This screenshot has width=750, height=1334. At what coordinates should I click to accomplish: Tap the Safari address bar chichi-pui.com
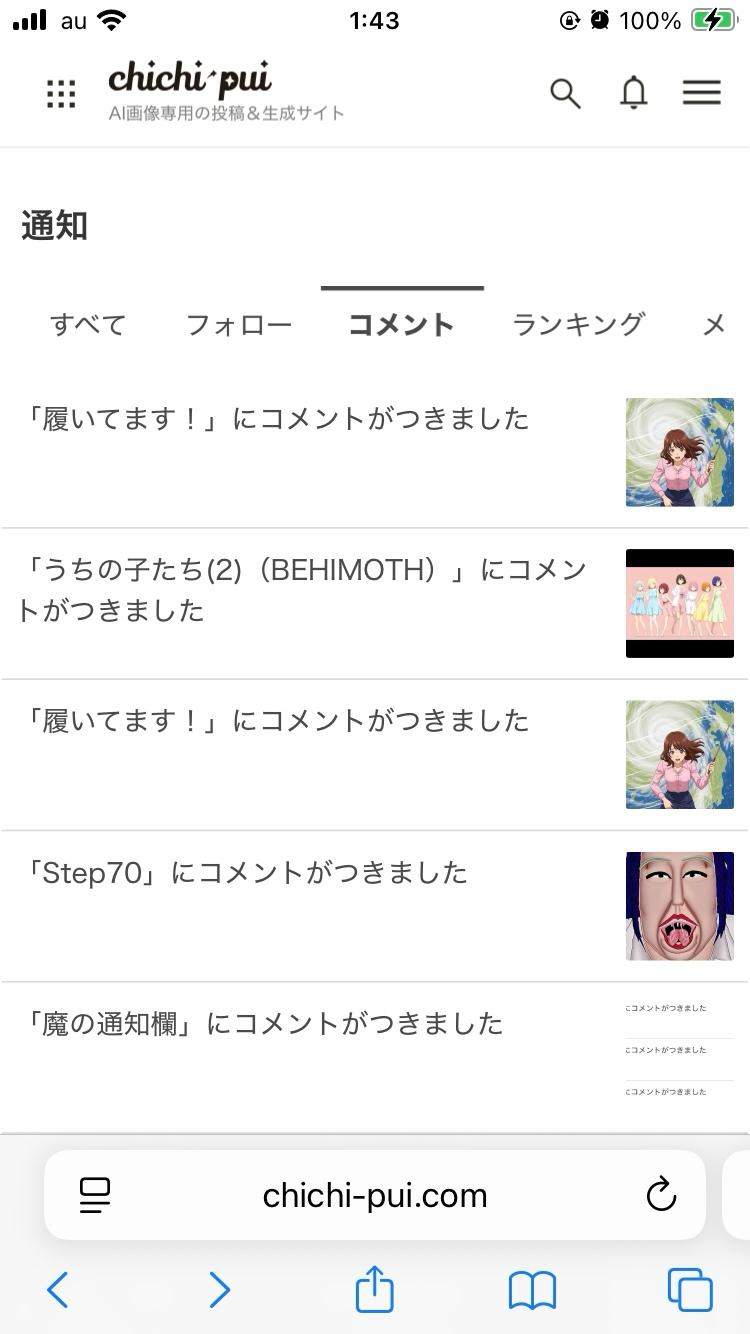pos(375,1196)
